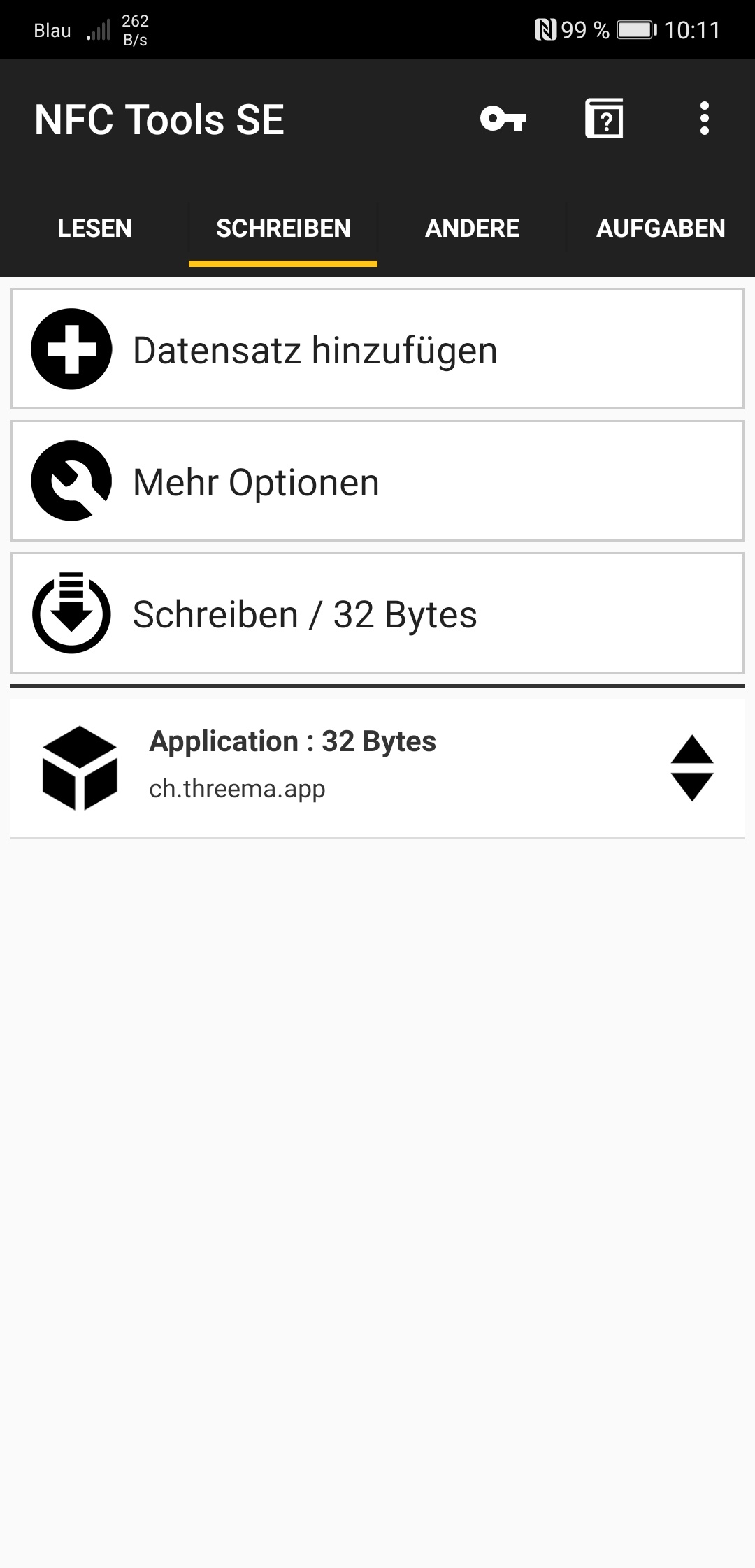Tap the mobile signal strength indicator

pyautogui.click(x=100, y=29)
